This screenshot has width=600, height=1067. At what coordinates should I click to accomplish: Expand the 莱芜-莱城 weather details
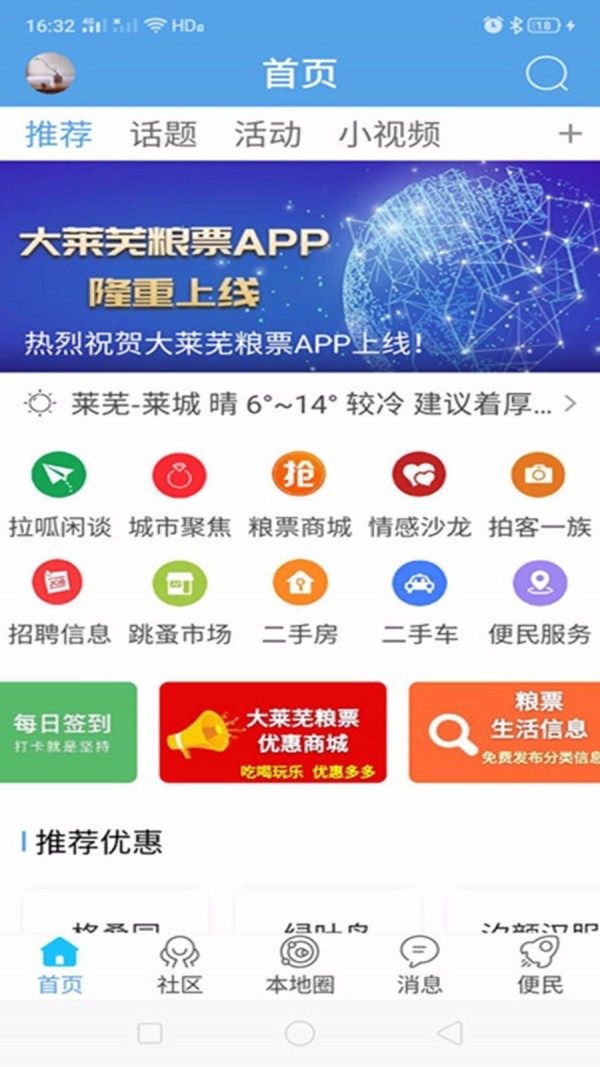click(x=300, y=404)
